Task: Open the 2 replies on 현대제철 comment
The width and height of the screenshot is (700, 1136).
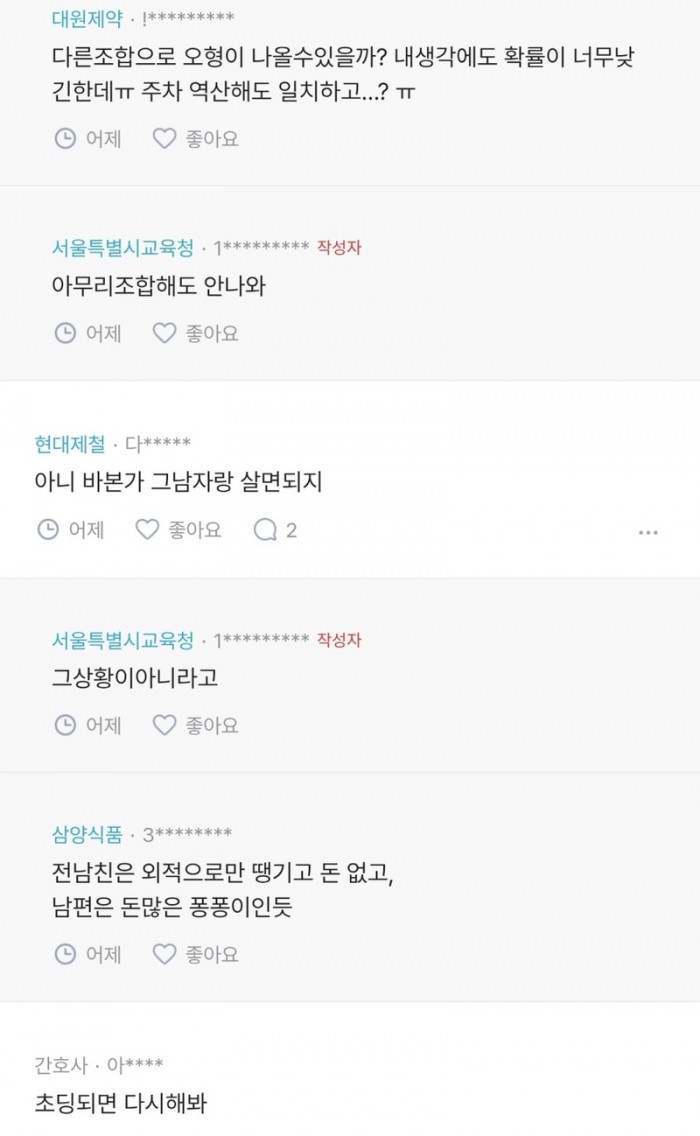Action: (275, 530)
